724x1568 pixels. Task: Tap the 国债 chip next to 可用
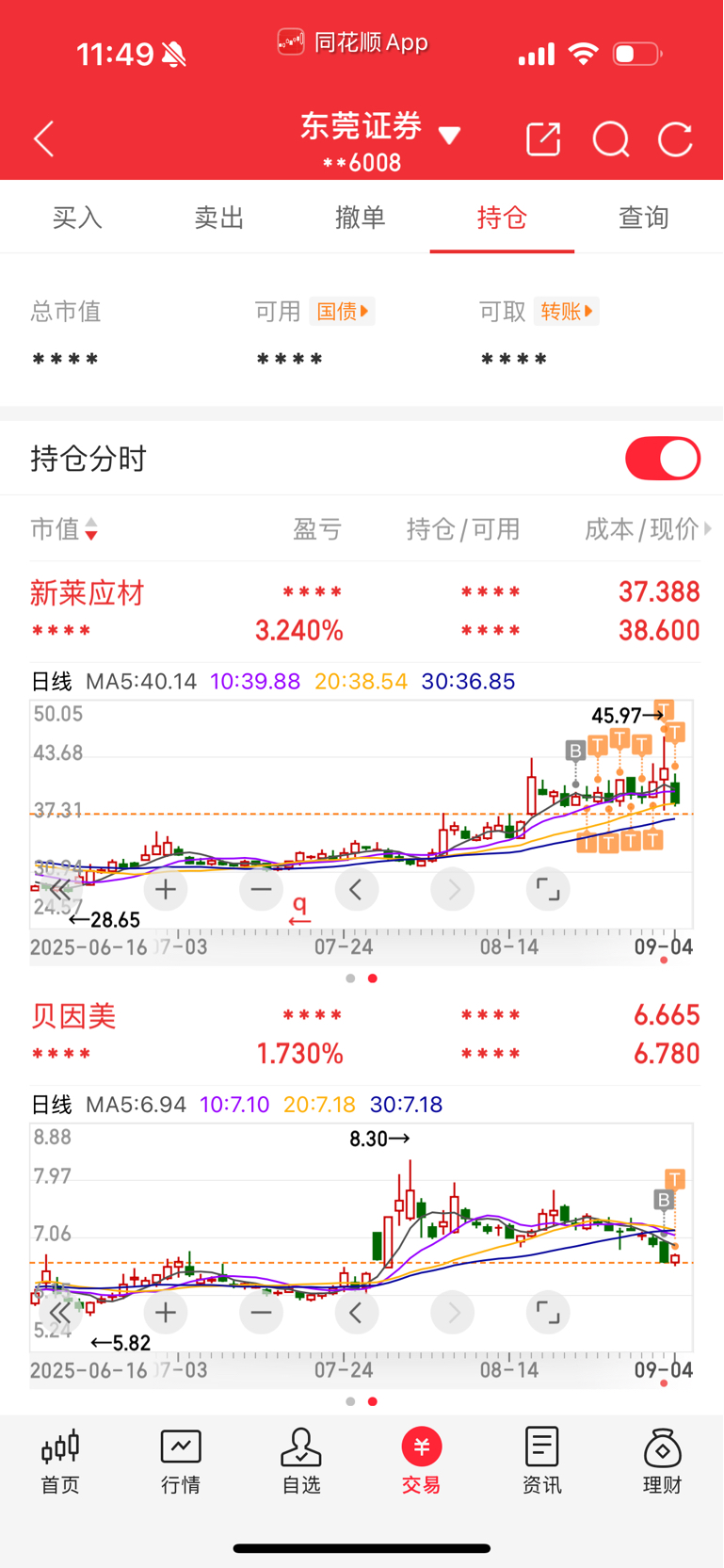pyautogui.click(x=342, y=311)
